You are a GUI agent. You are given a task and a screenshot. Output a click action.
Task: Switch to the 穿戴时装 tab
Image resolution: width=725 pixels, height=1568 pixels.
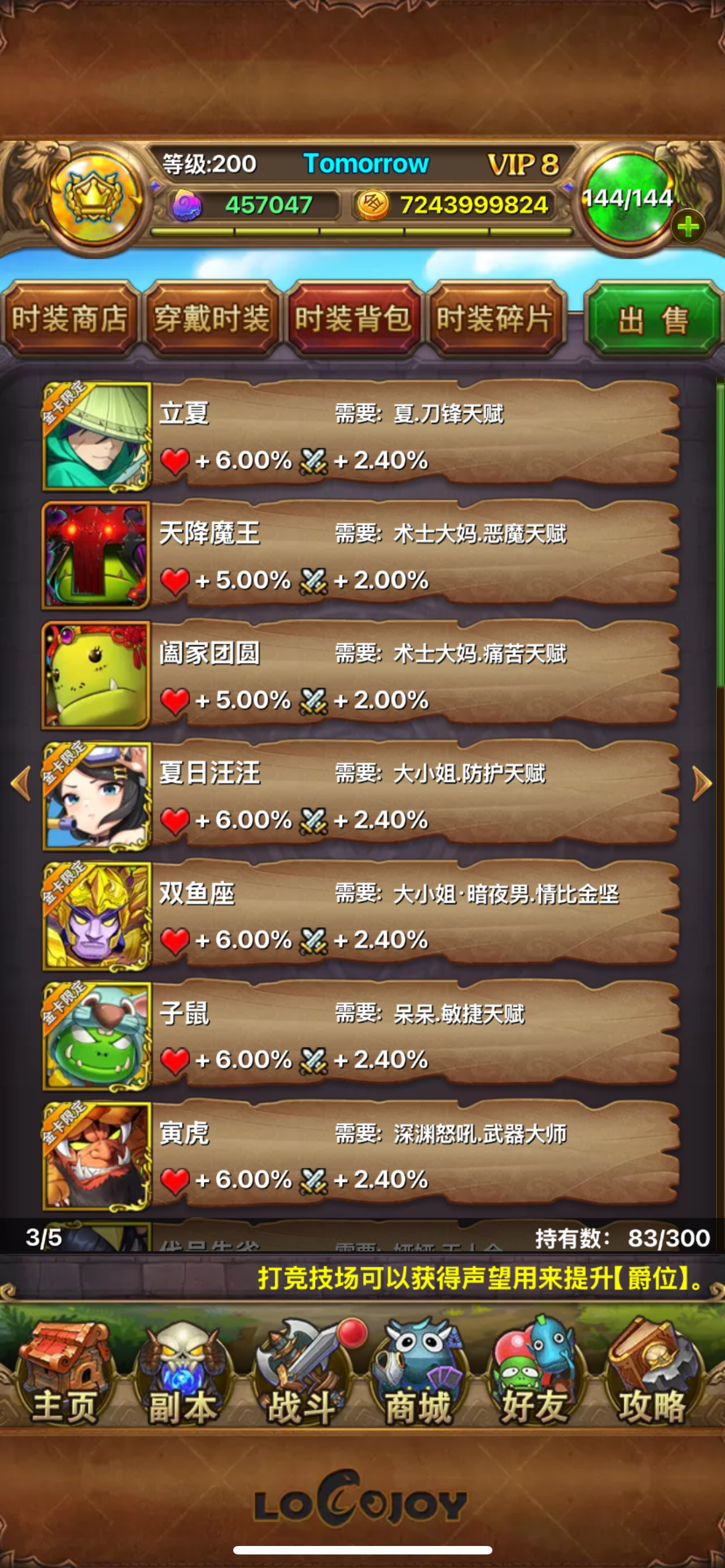pyautogui.click(x=212, y=319)
